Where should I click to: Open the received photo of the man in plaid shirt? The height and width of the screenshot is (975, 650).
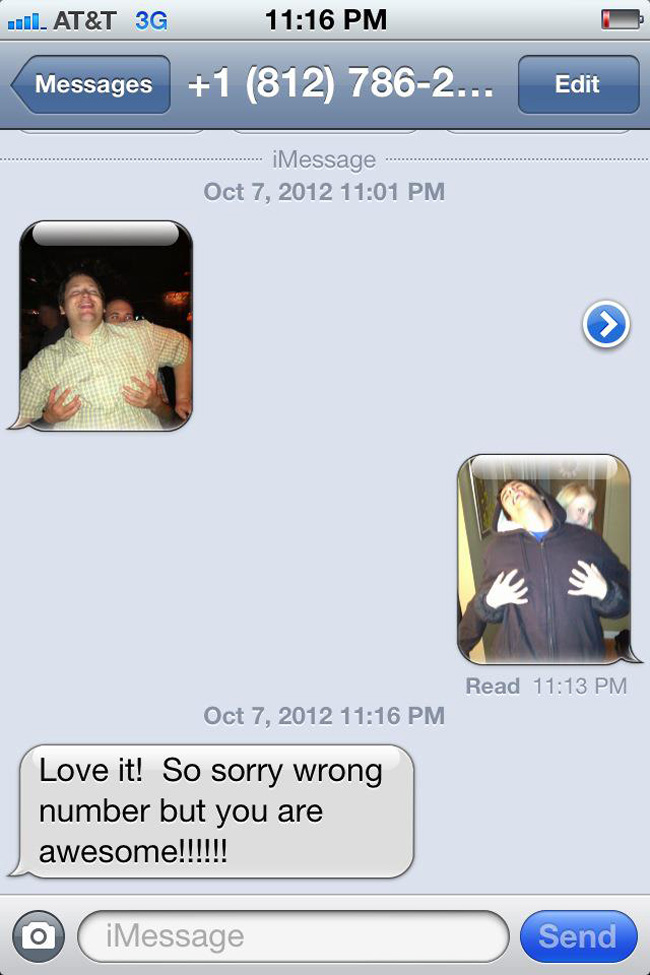105,326
